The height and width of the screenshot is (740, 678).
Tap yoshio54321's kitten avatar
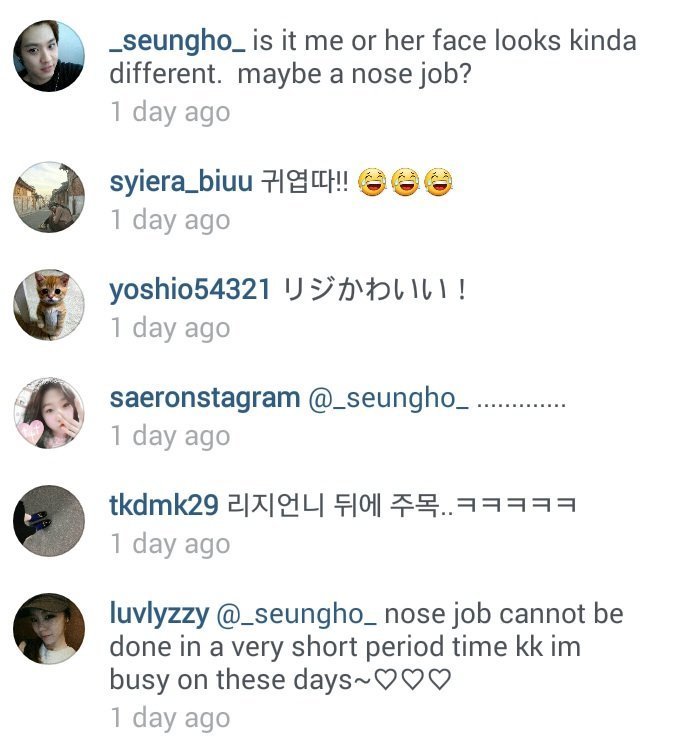tap(48, 304)
